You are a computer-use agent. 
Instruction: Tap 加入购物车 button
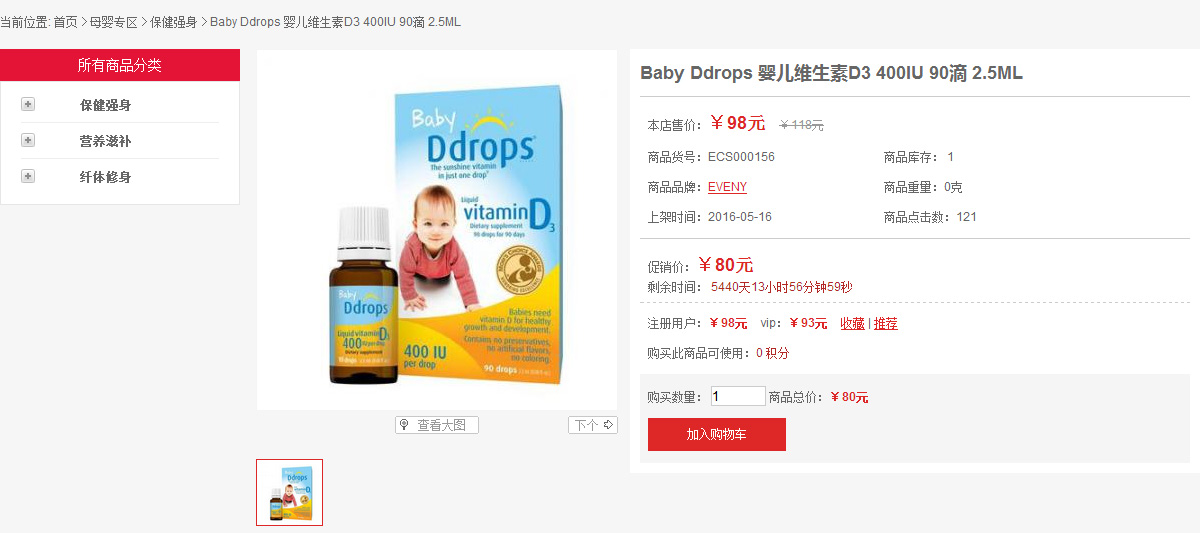716,434
